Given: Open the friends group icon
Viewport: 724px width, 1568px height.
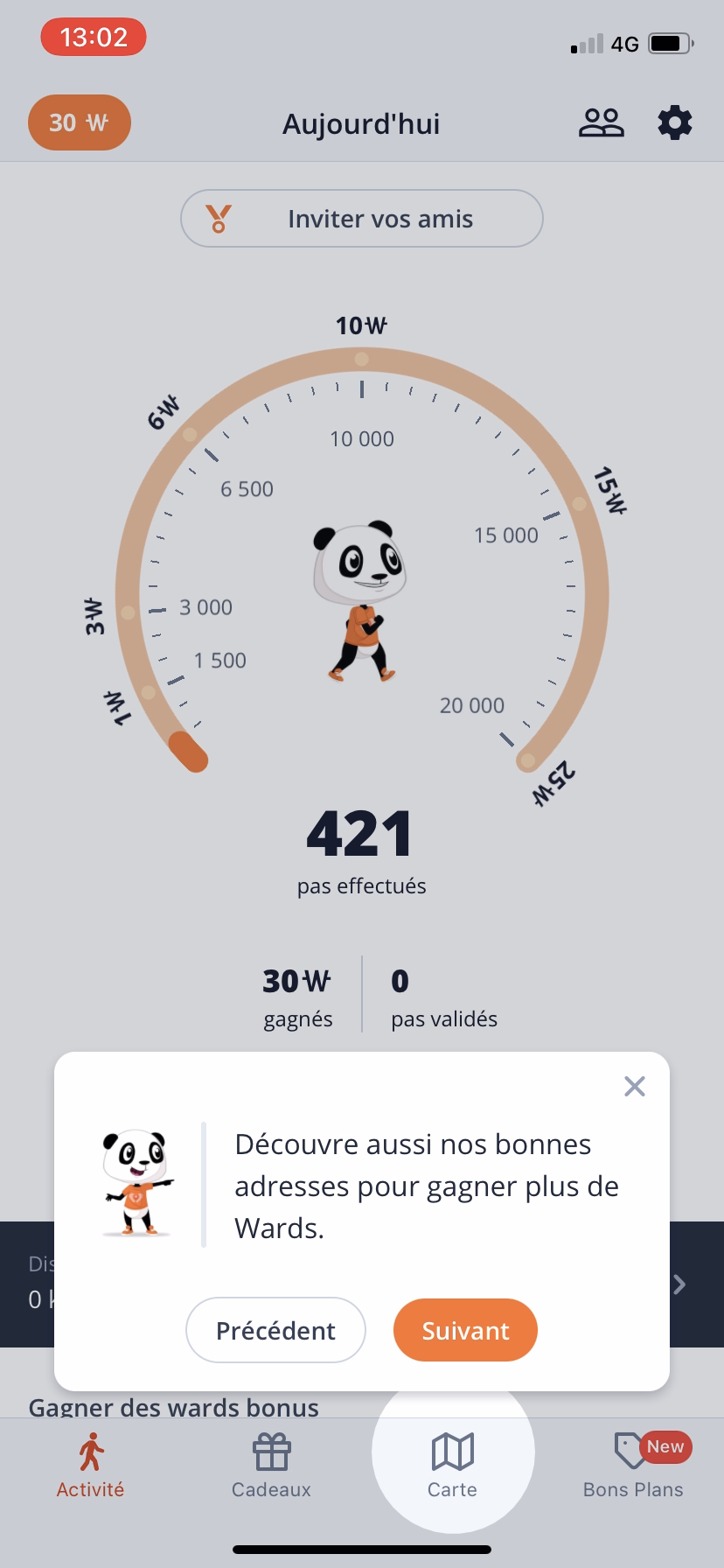Looking at the screenshot, I should pos(602,123).
